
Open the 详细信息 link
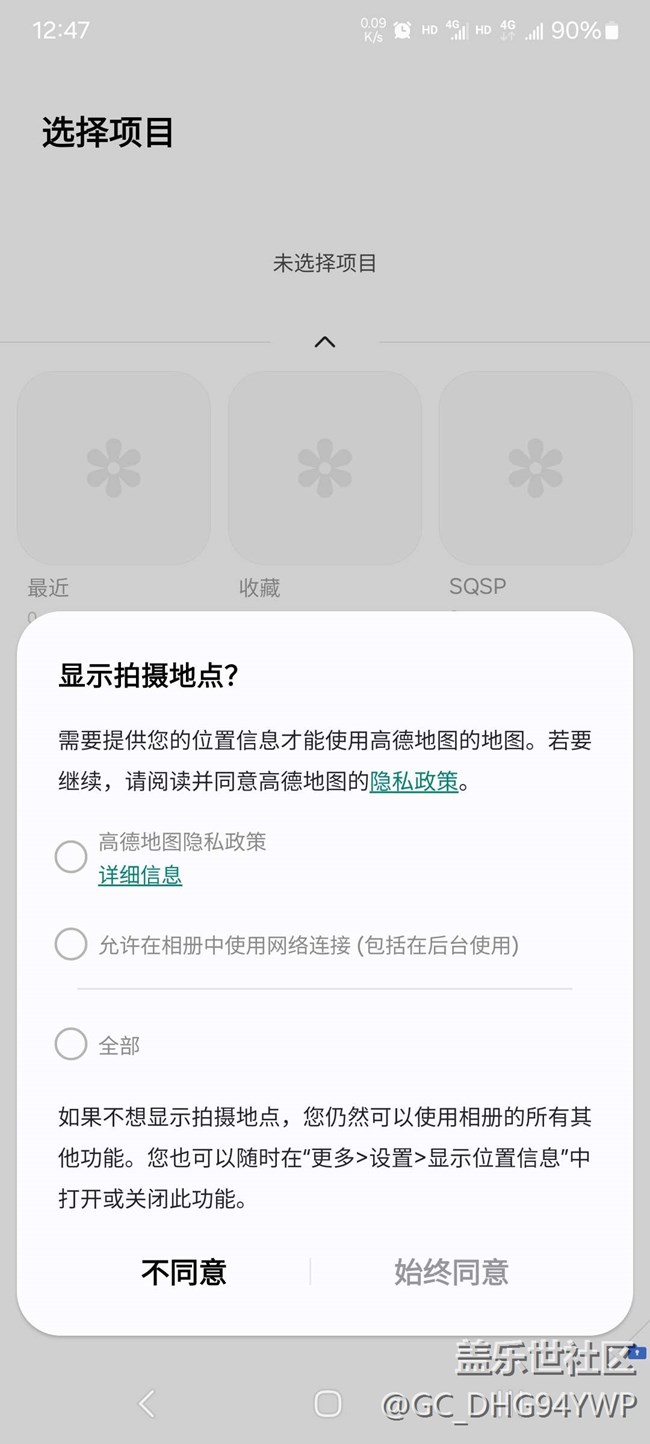point(140,876)
